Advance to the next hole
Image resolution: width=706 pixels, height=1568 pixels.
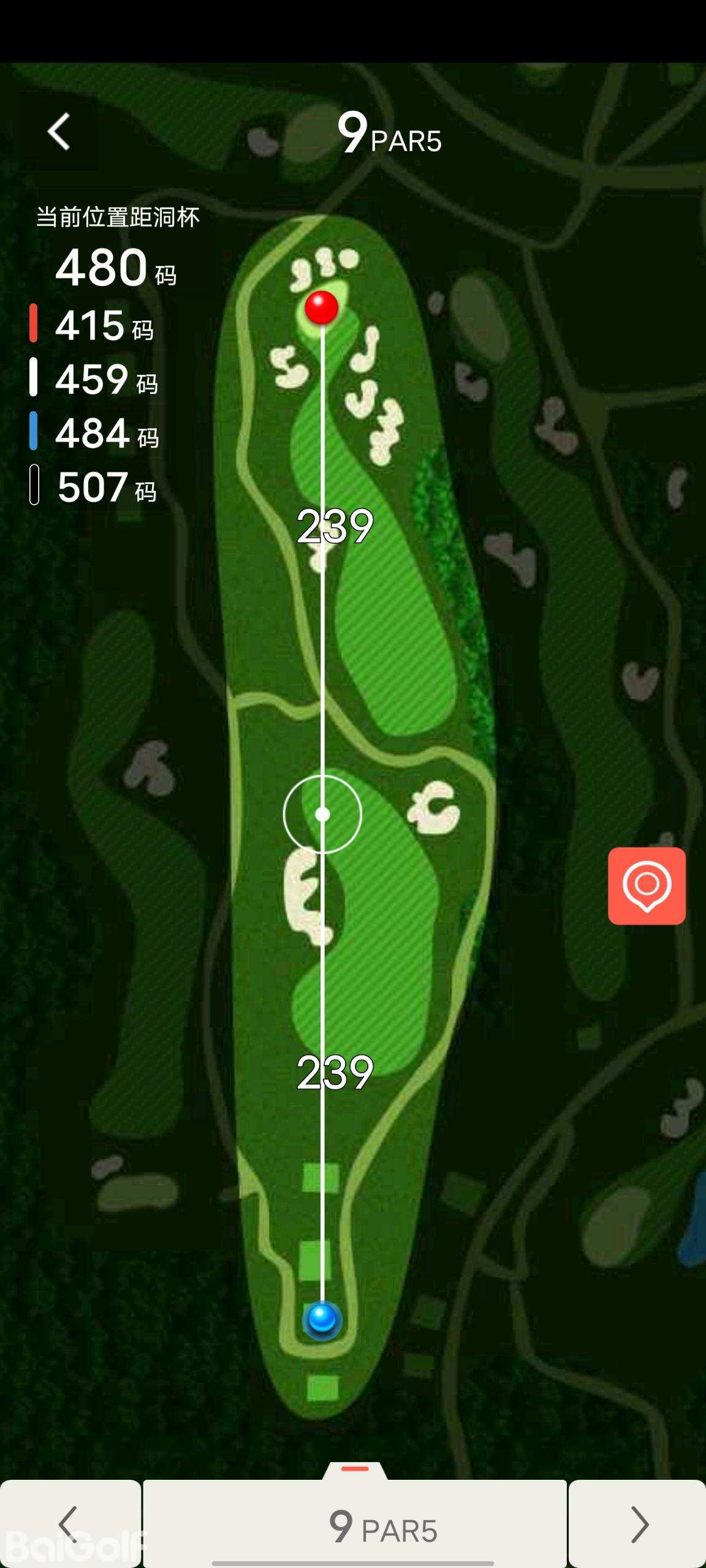(638, 1524)
